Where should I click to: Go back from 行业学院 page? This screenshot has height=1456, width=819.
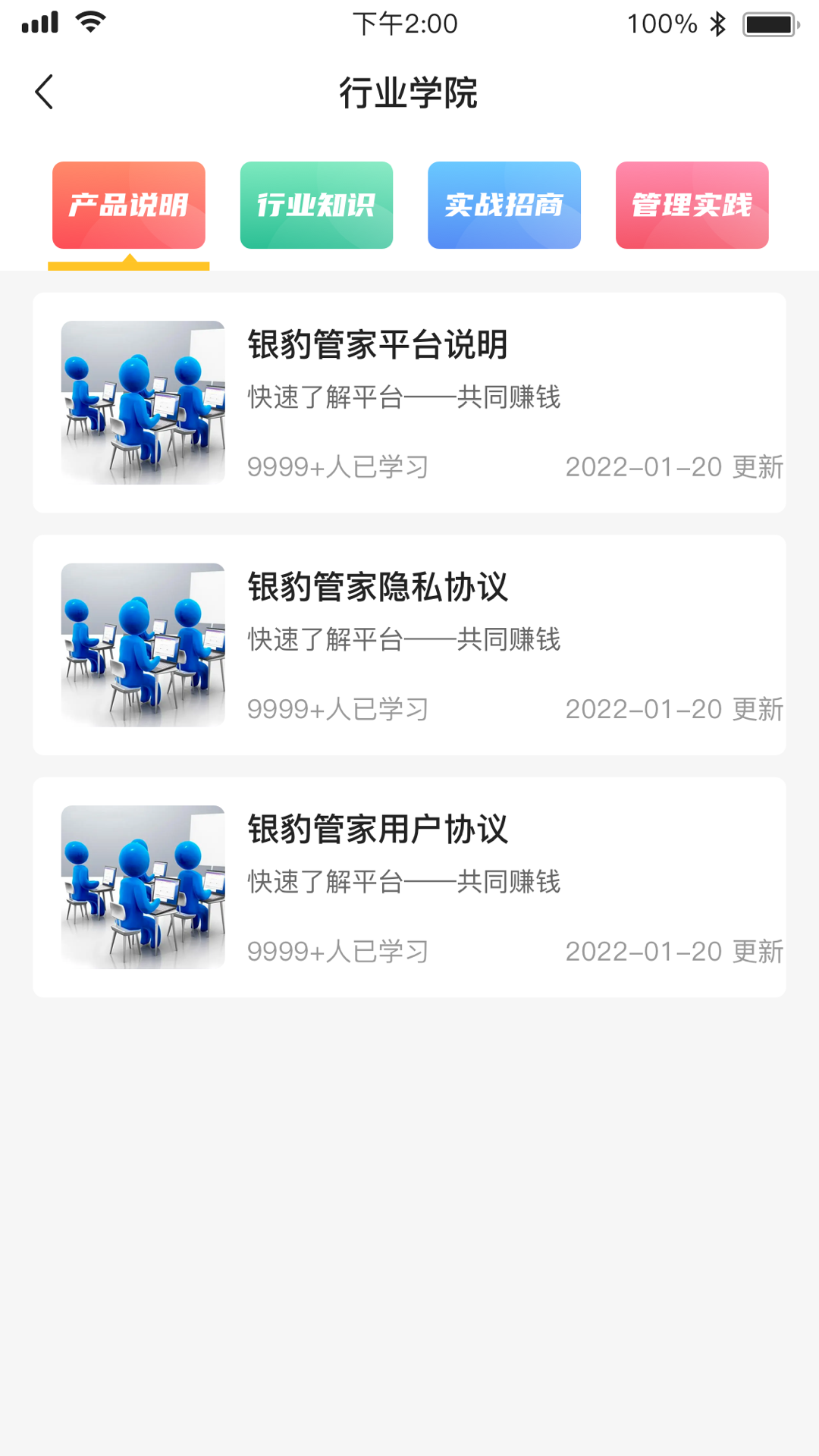coord(45,93)
